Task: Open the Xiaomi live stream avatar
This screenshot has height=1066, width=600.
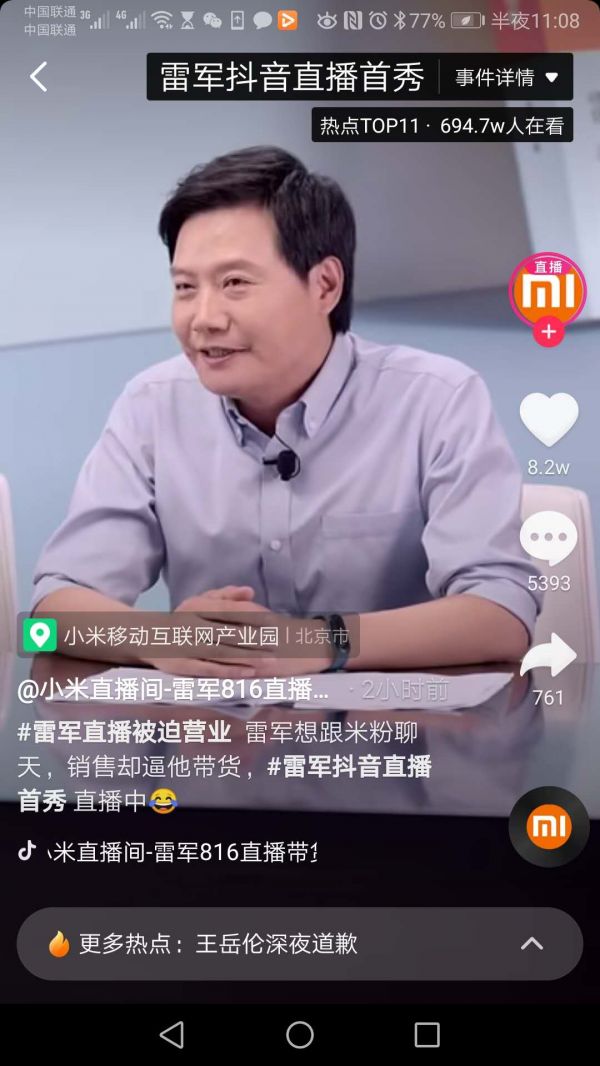Action: click(547, 288)
